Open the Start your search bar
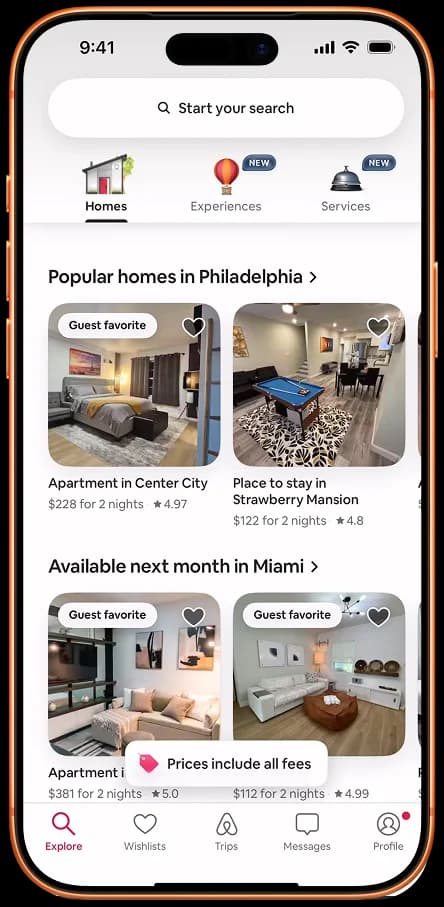 (226, 108)
